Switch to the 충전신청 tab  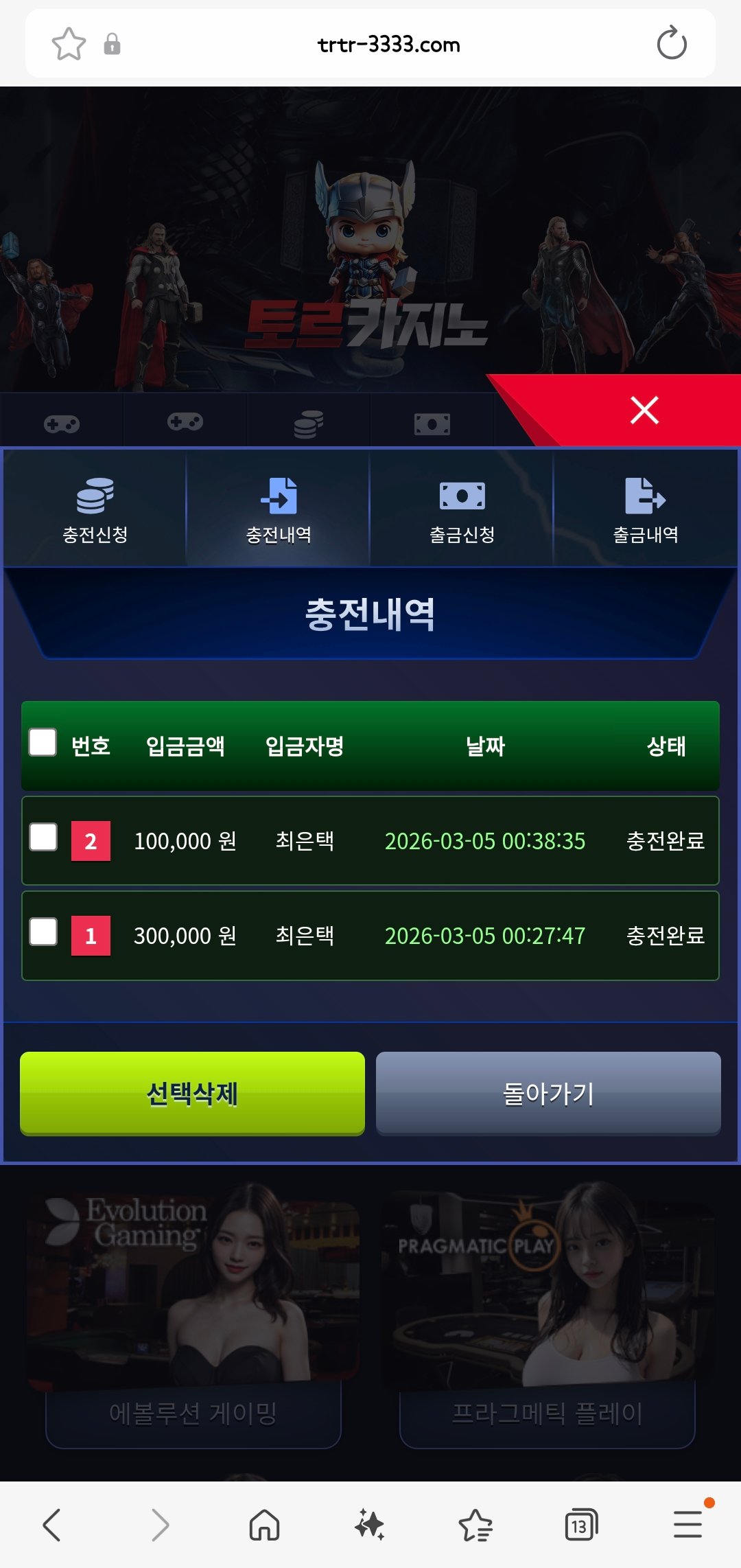[95, 509]
